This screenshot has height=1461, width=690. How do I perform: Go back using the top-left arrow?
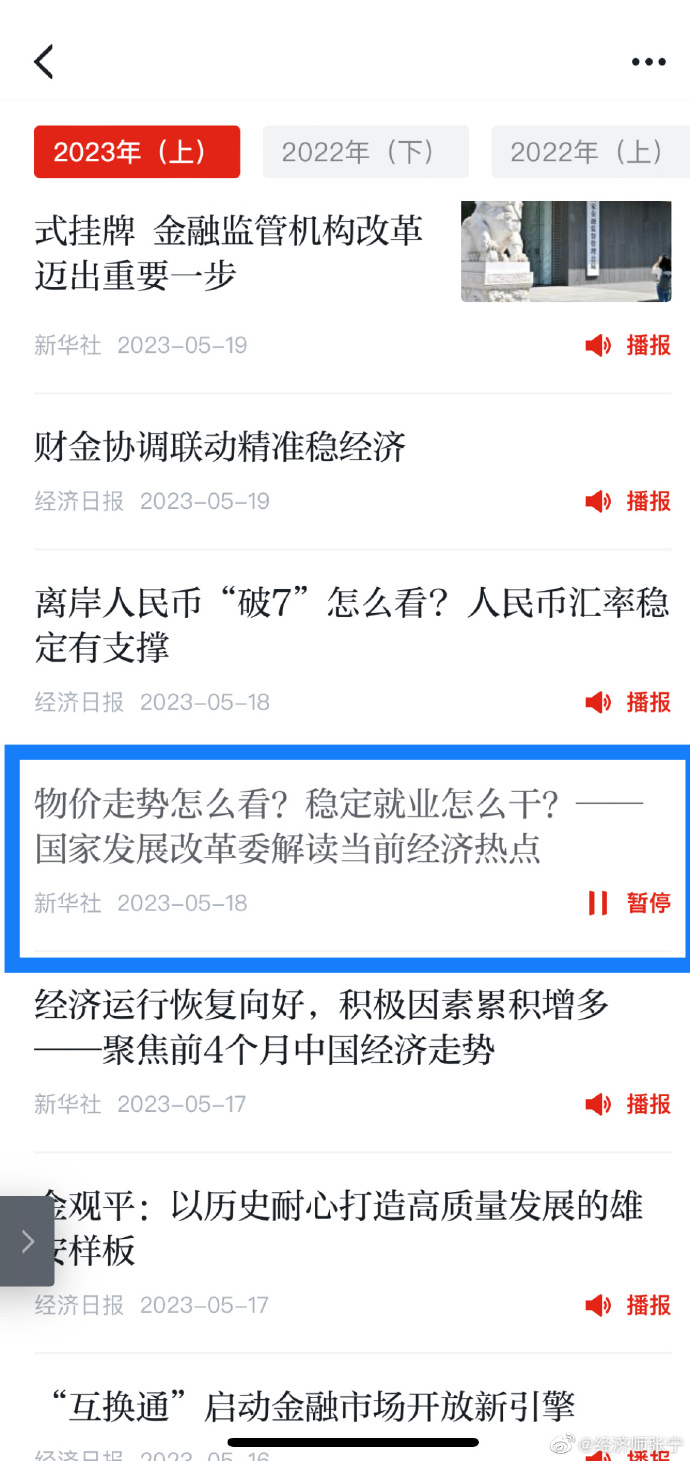[x=43, y=62]
